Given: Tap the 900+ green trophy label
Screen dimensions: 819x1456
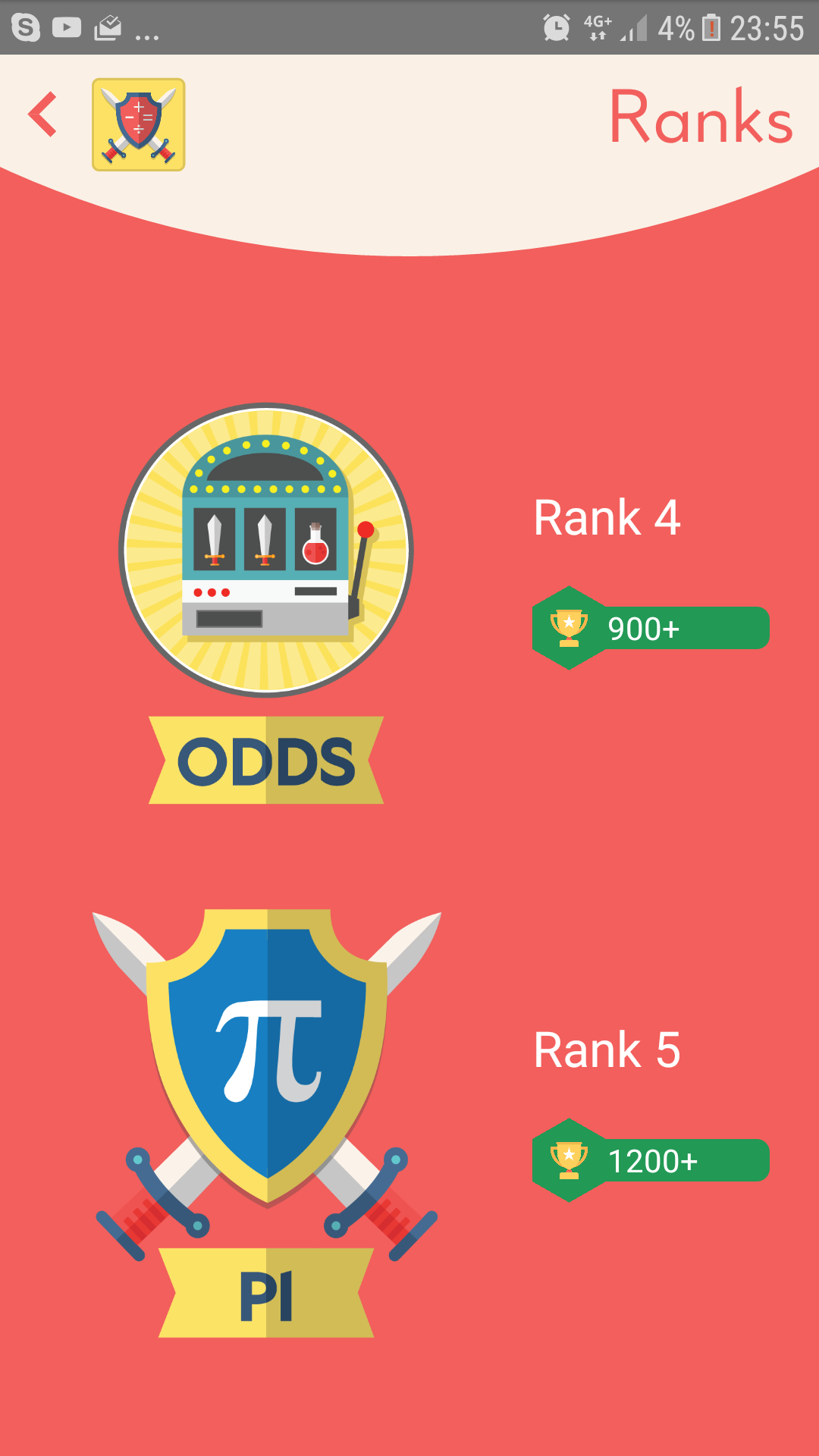Looking at the screenshot, I should (x=652, y=627).
